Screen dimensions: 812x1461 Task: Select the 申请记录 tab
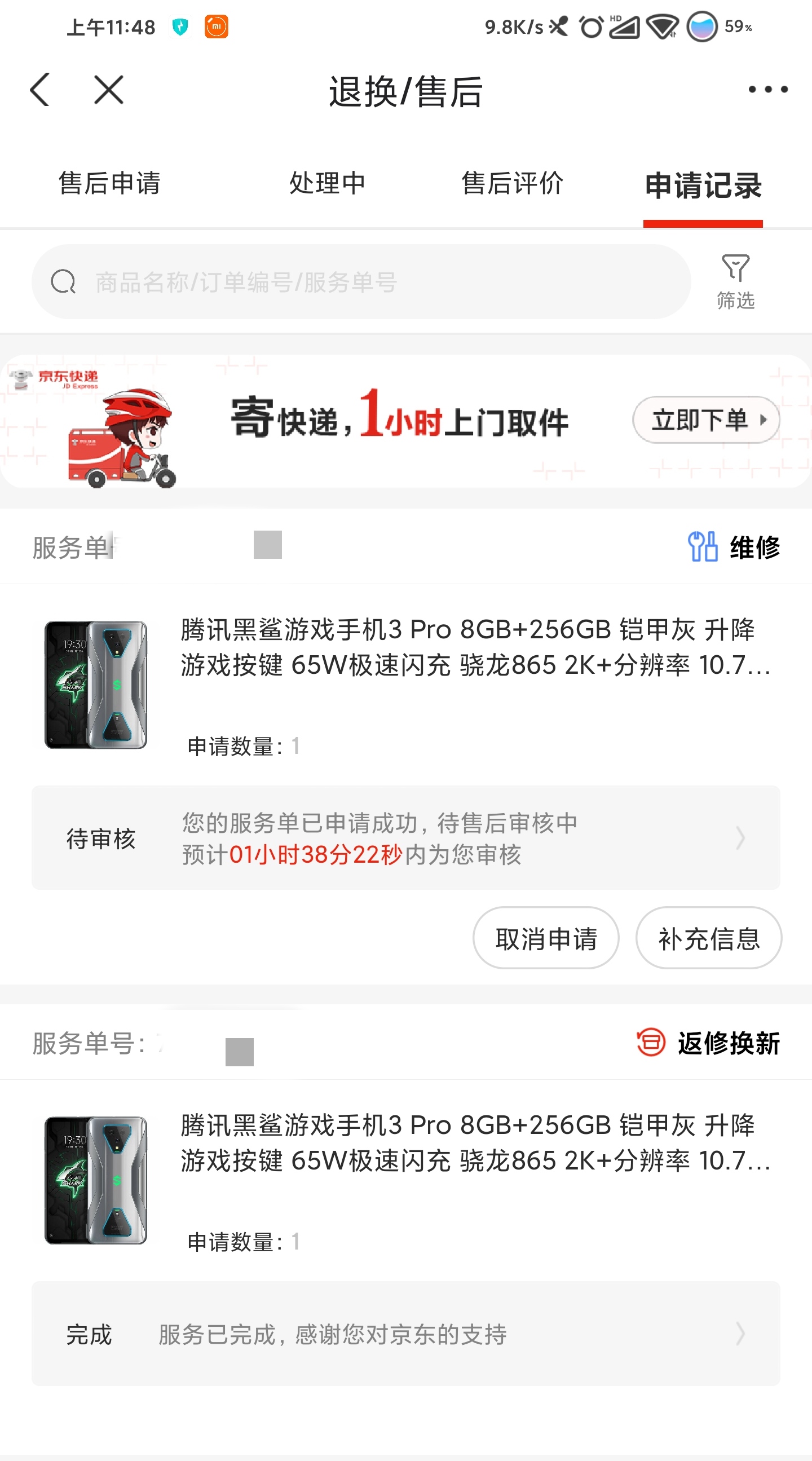[703, 186]
